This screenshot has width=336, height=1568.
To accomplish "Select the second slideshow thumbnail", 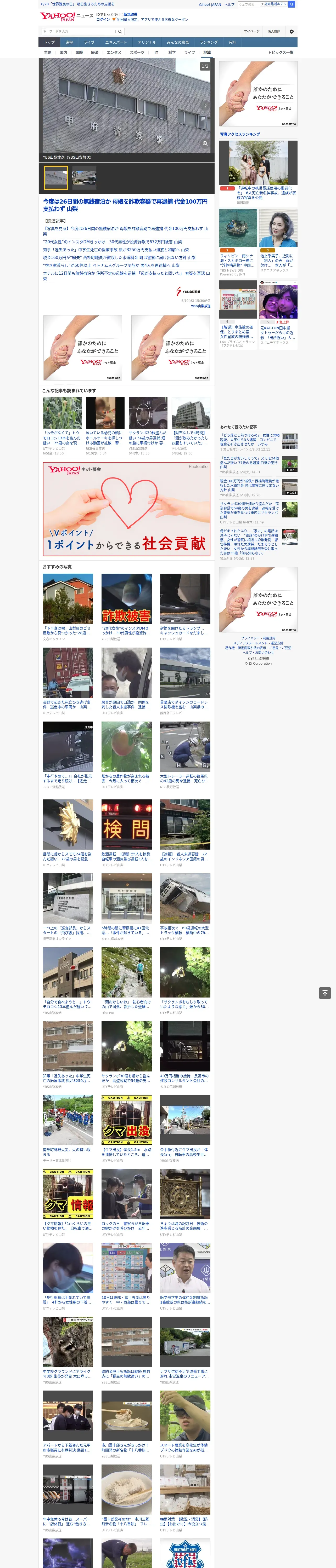I will click(x=84, y=177).
